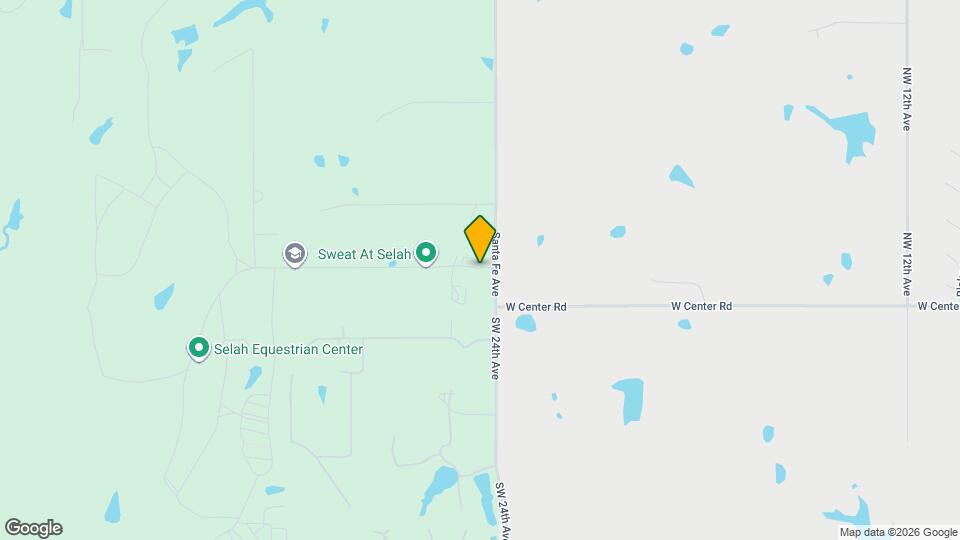Tap the Sweat At Selah place marker
Image resolution: width=960 pixels, height=540 pixels.
click(x=426, y=253)
